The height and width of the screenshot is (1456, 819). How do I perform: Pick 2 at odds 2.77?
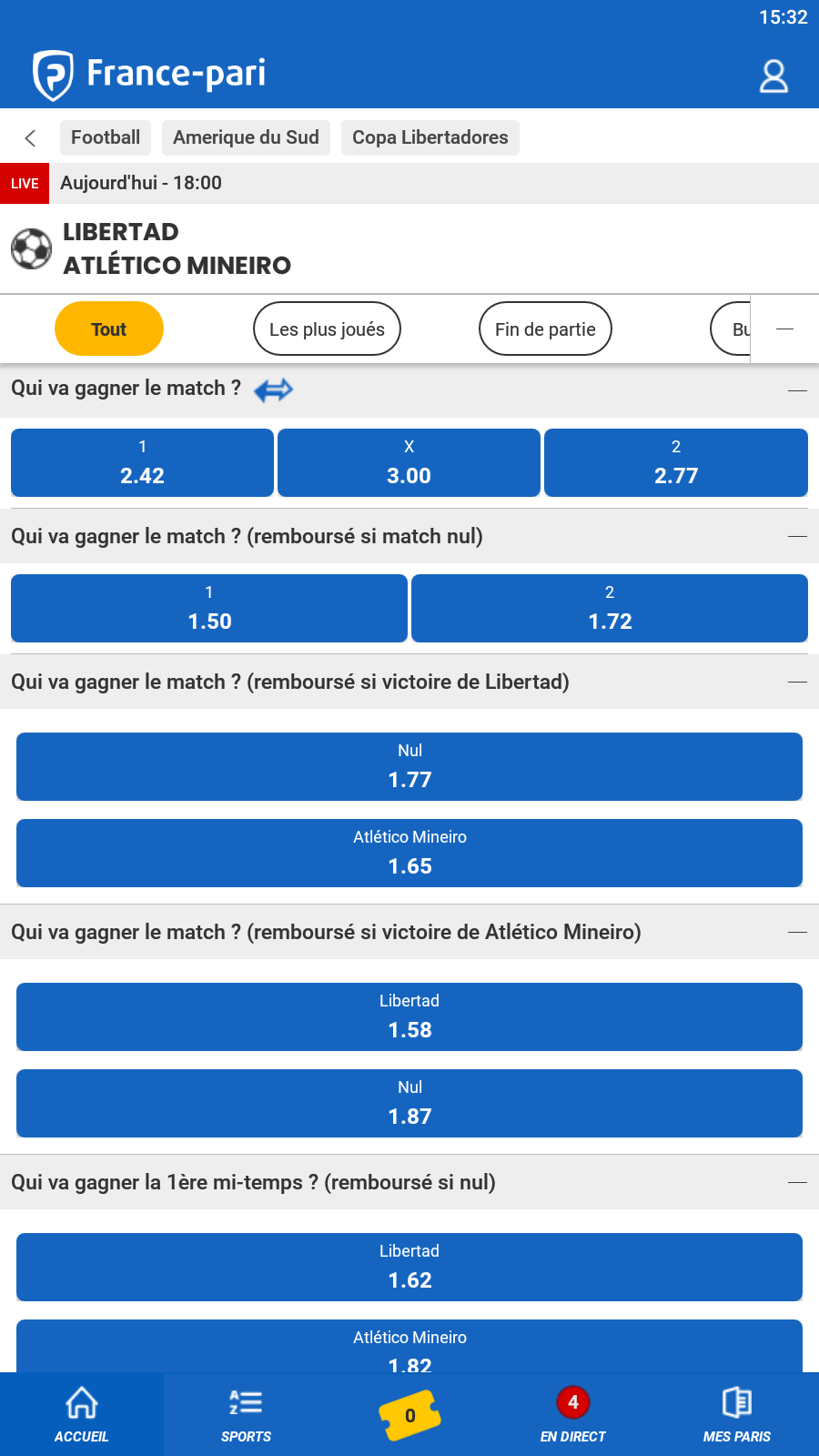pos(675,462)
